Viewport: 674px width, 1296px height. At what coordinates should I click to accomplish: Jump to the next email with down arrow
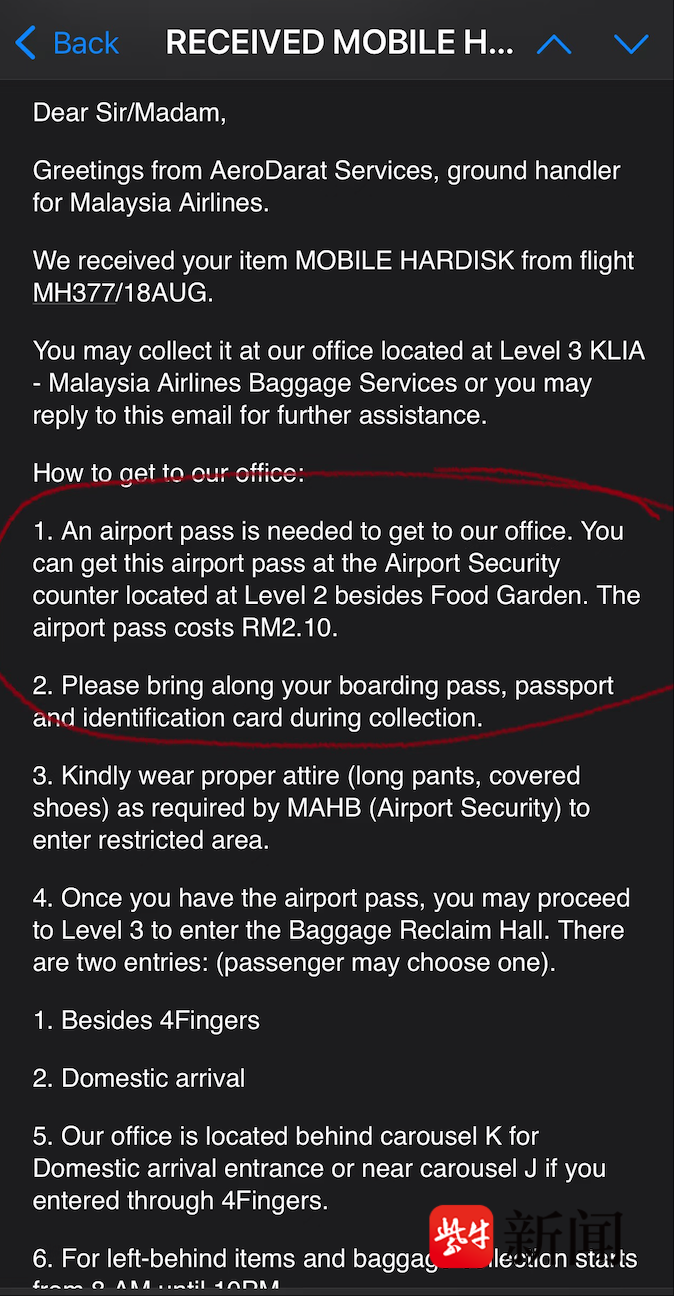click(x=631, y=44)
